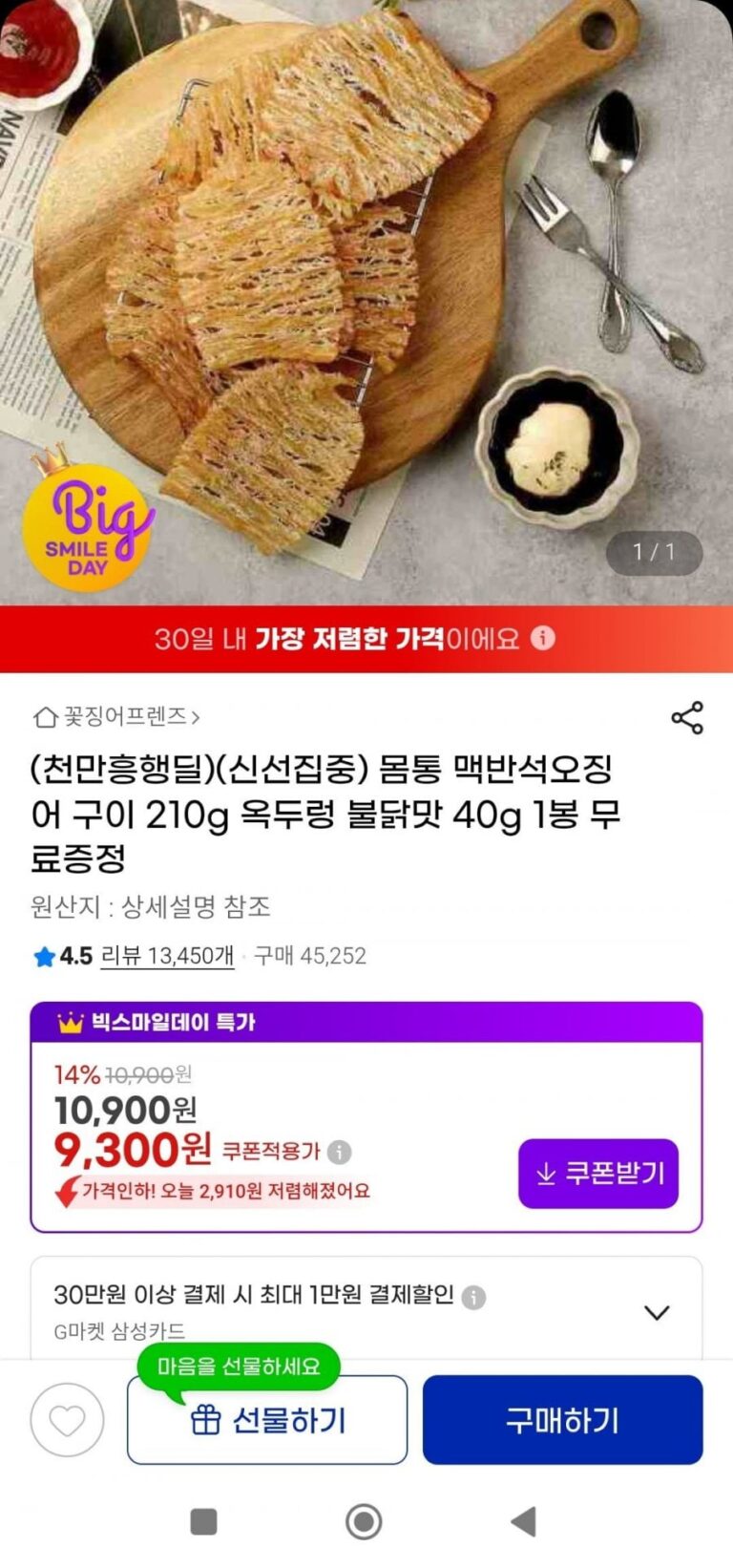
Task: Show info for 쿠폰적용가
Action: (339, 1152)
